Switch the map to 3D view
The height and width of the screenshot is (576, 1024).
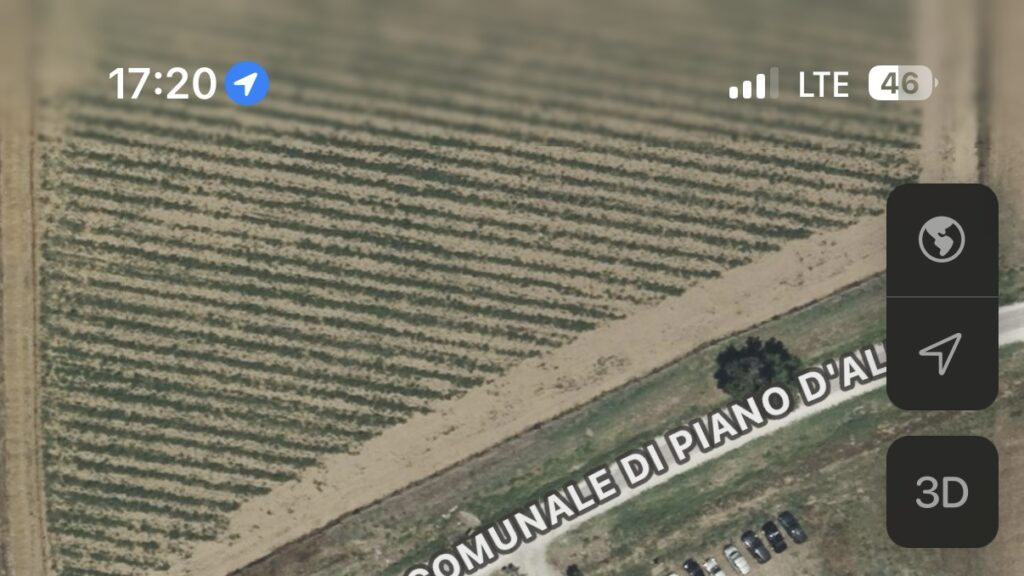pos(941,492)
